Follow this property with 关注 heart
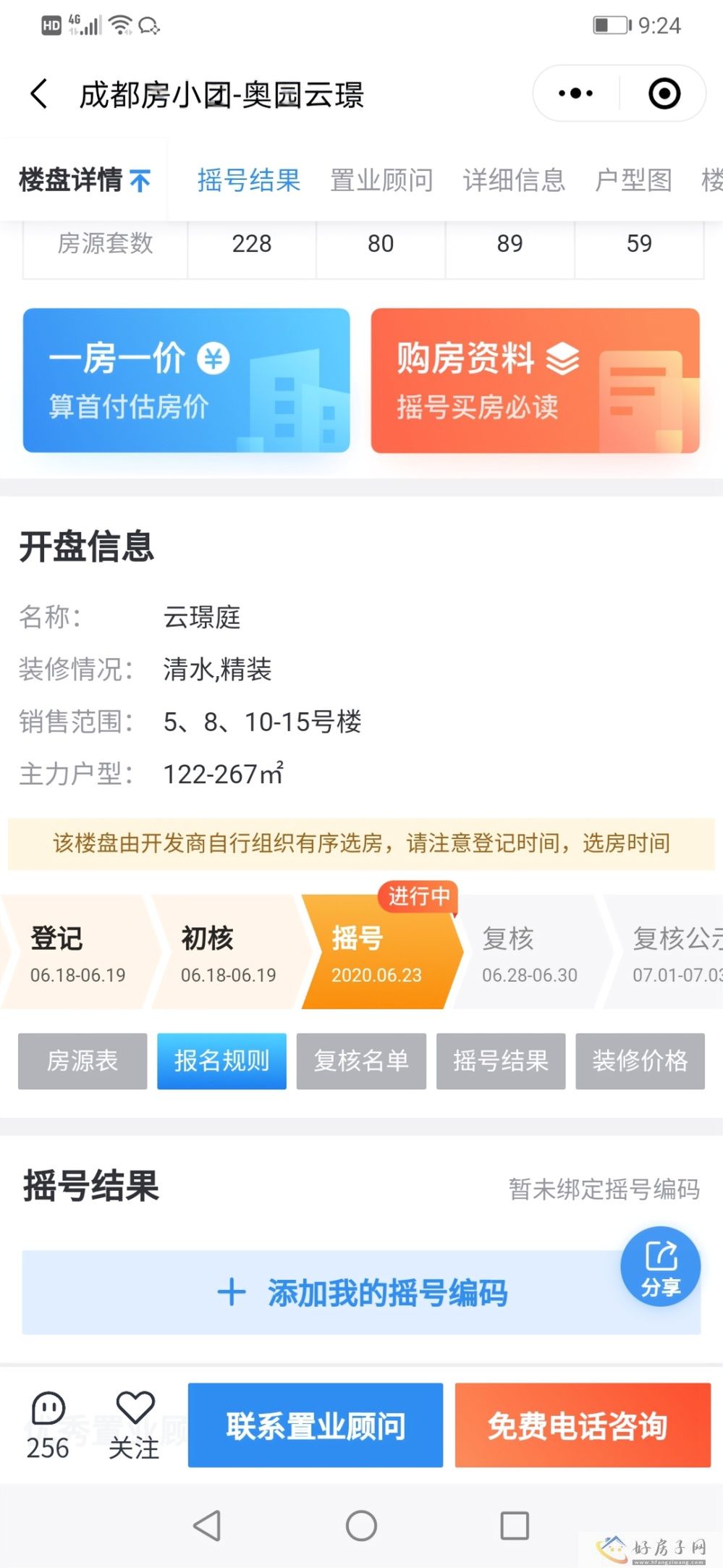Screen dimensions: 723x1568 135,1425
